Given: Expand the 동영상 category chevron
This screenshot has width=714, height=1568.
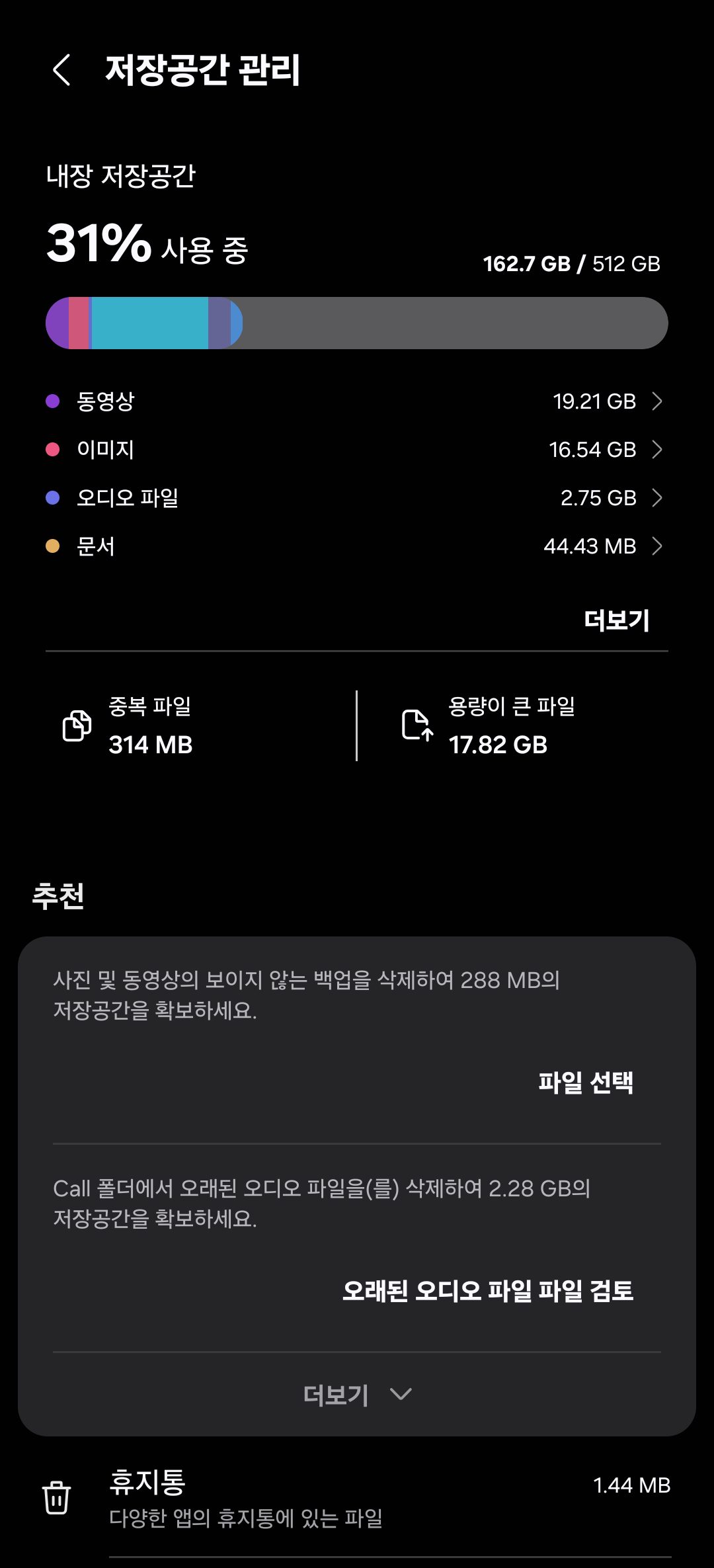Looking at the screenshot, I should coord(657,401).
